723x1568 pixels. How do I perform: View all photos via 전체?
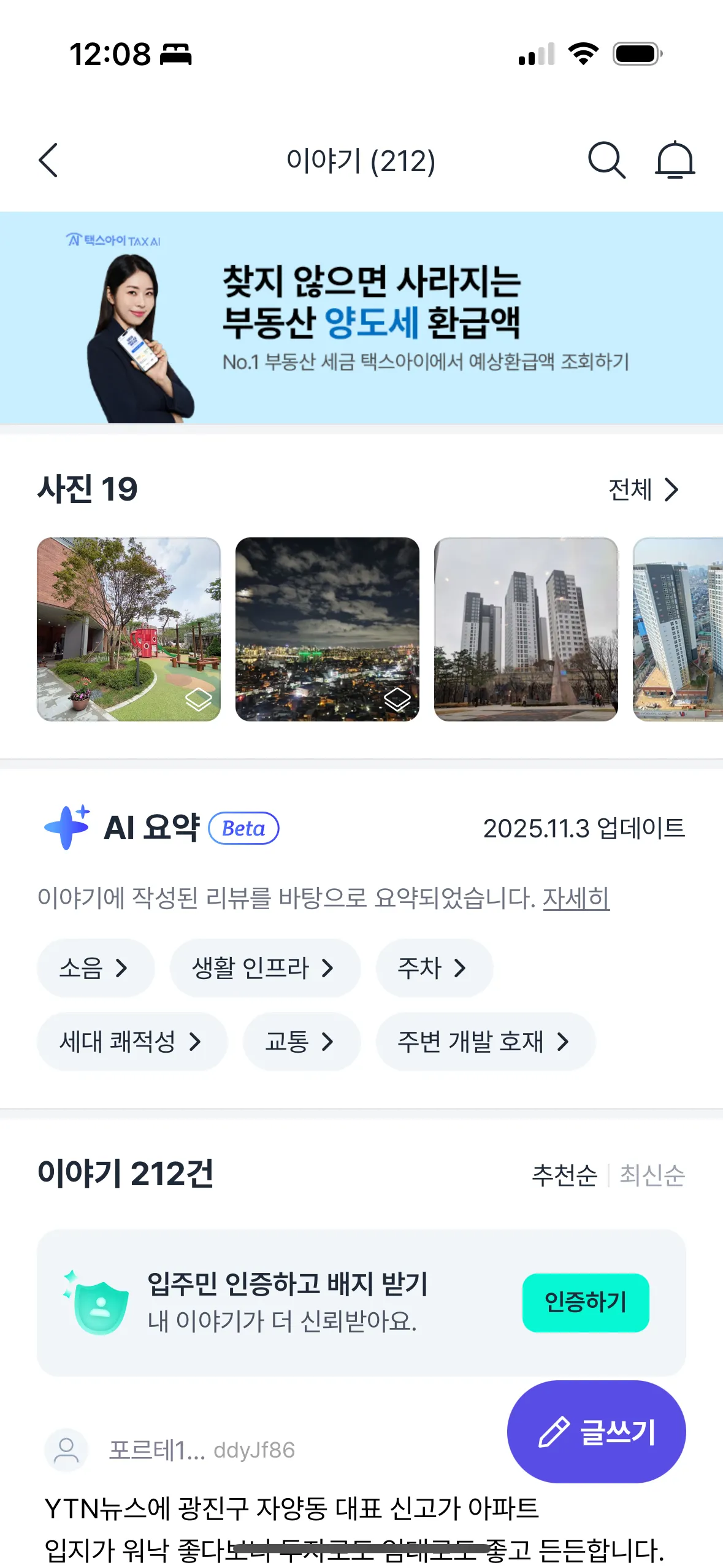[x=643, y=490]
